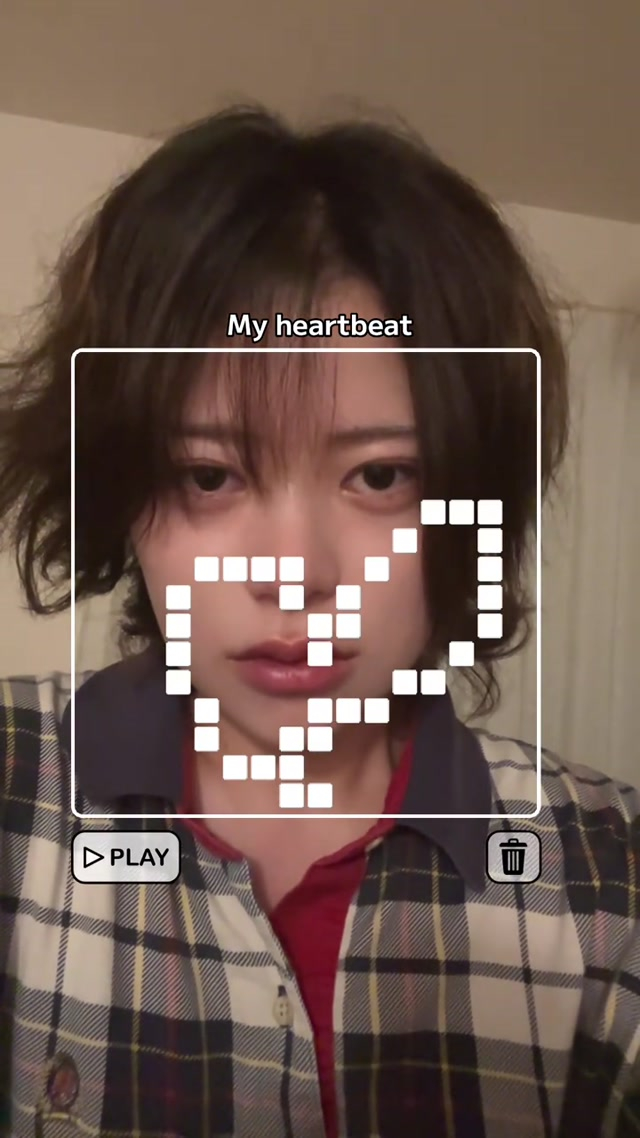Image resolution: width=640 pixels, height=1138 pixels.
Task: Tap the PLAY button
Action: 126,857
